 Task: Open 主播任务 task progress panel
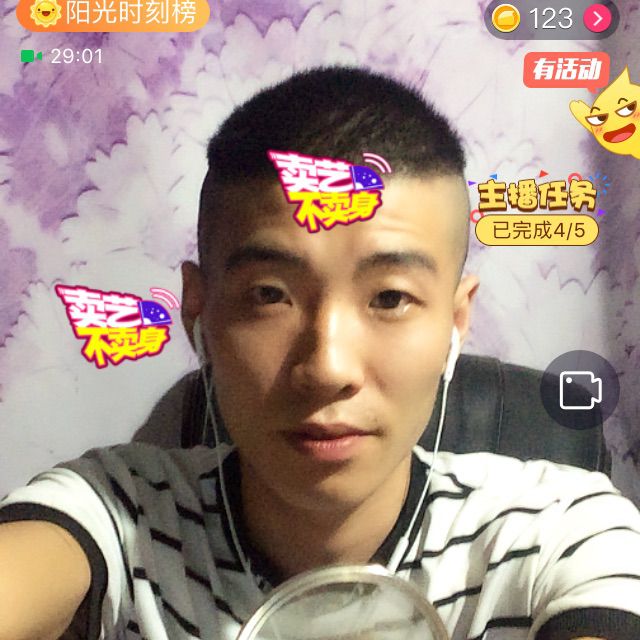(x=537, y=212)
